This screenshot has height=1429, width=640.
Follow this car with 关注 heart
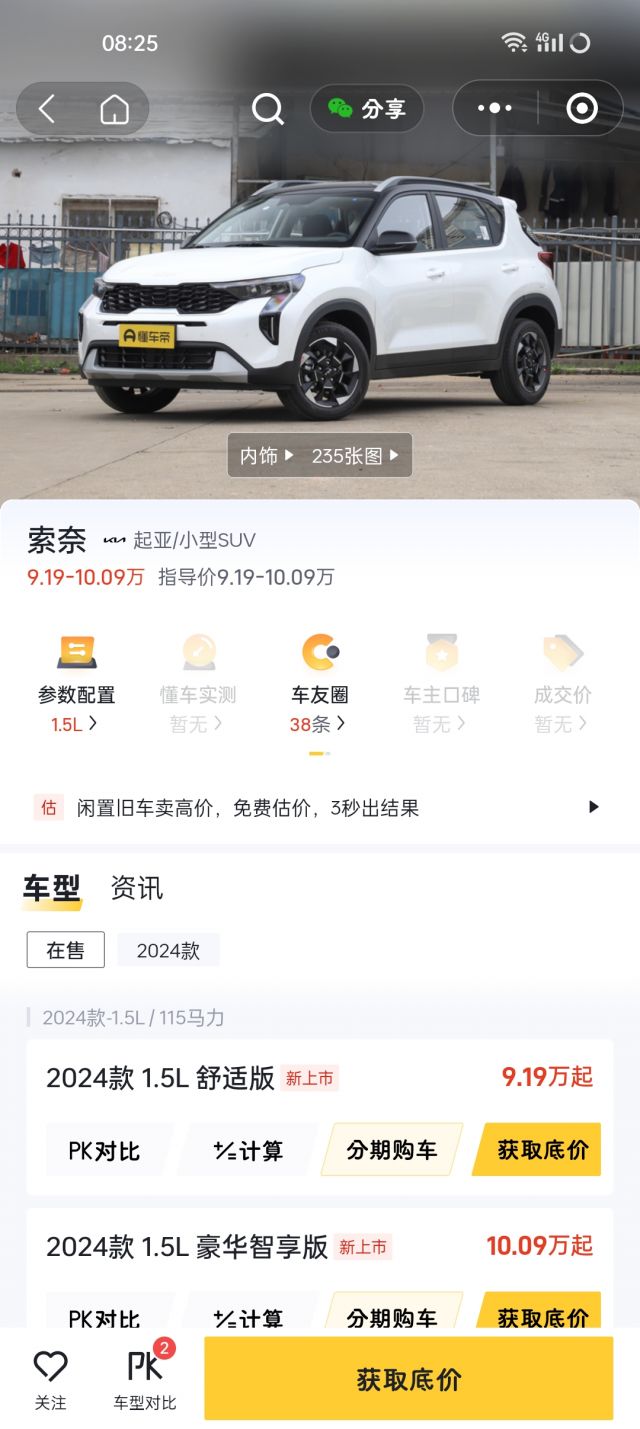(50, 1380)
